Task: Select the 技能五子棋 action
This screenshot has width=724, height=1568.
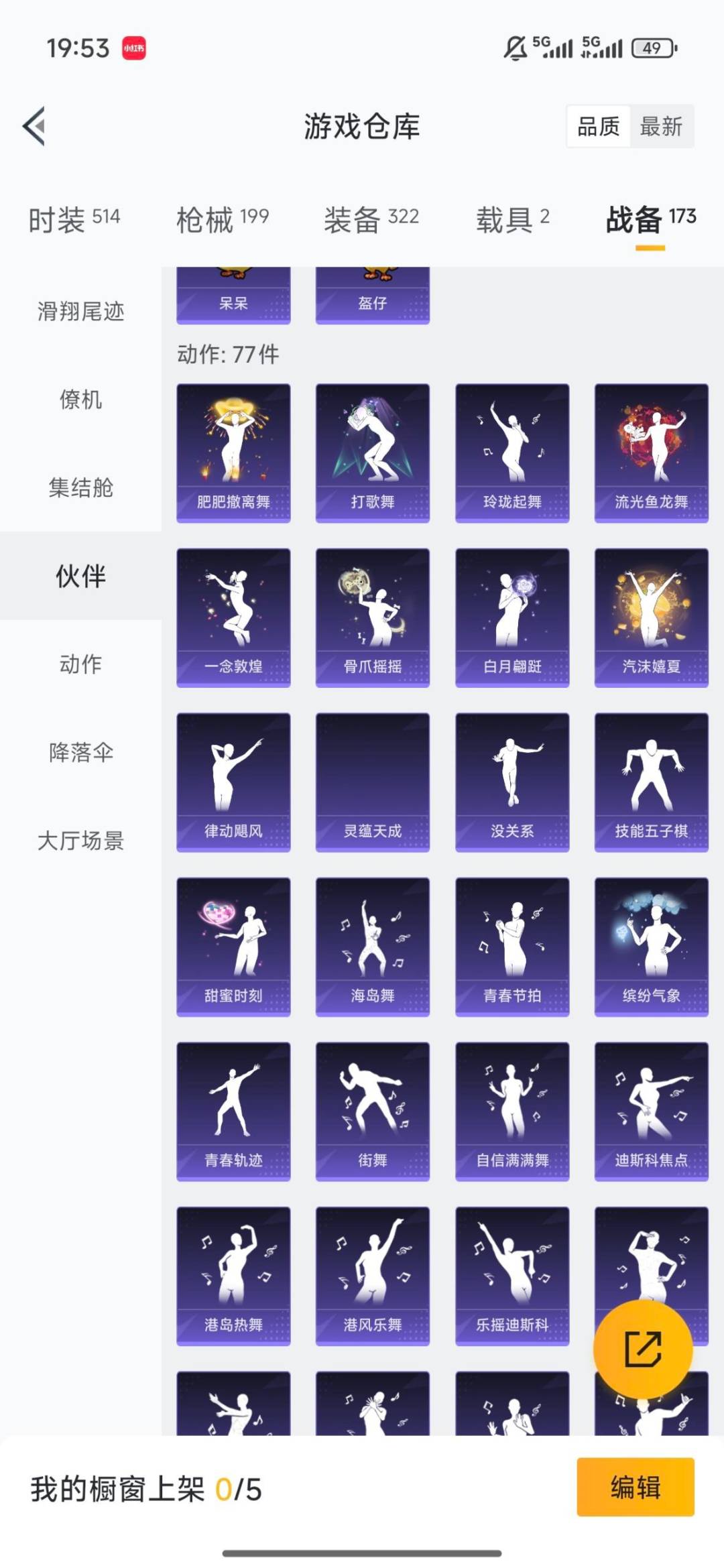Action: 648,781
